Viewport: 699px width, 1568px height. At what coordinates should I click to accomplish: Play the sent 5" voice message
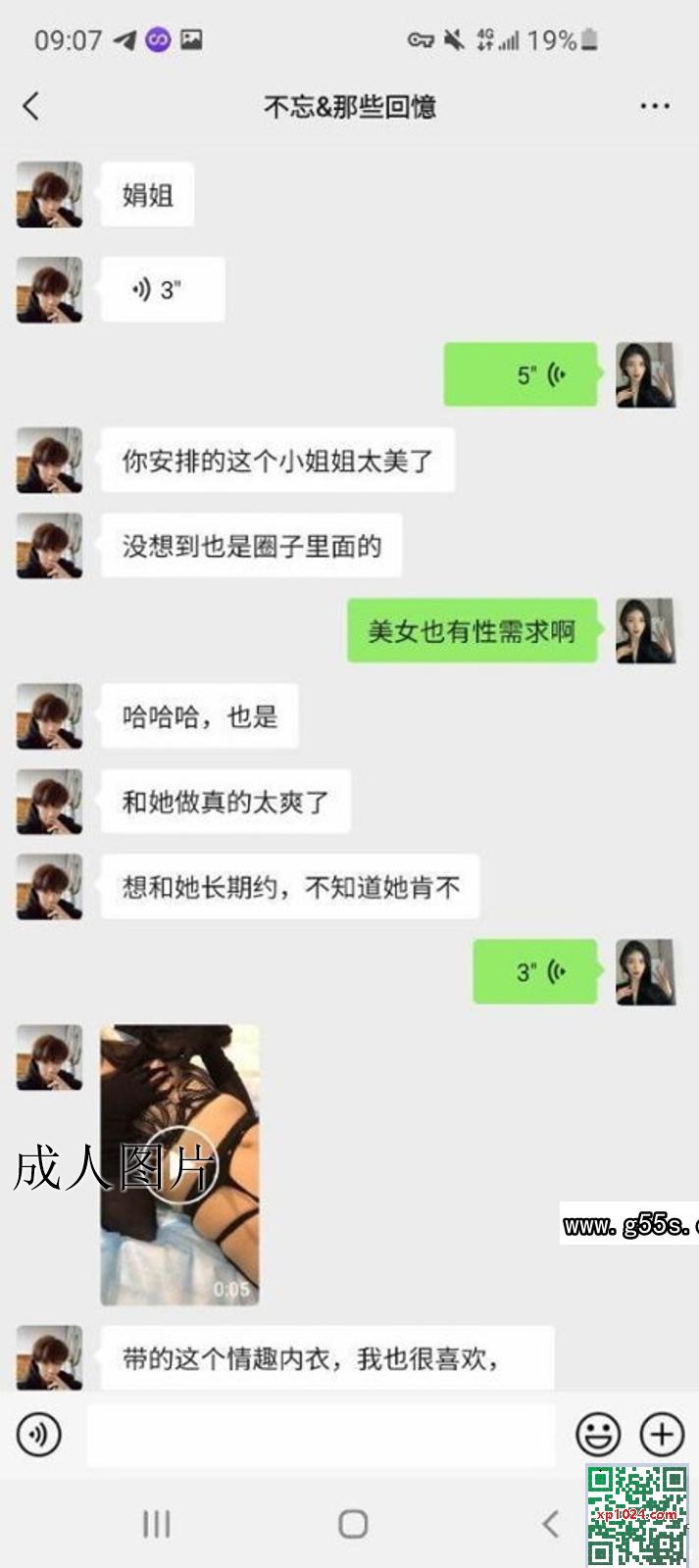(521, 374)
